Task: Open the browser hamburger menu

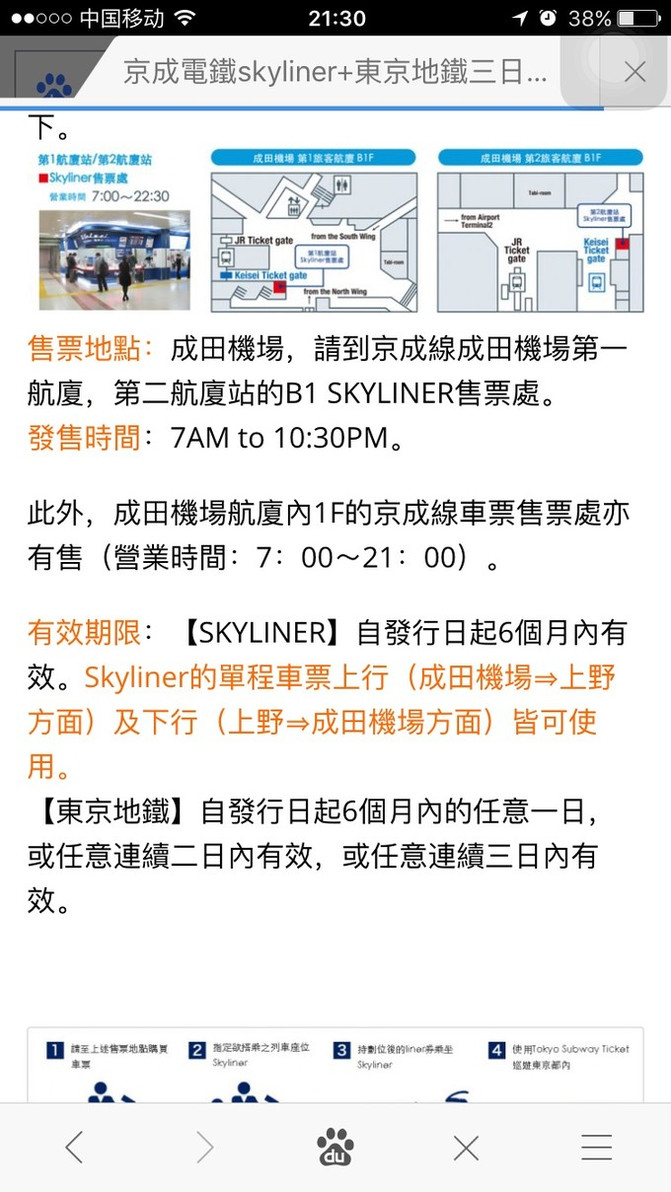Action: (596, 1147)
